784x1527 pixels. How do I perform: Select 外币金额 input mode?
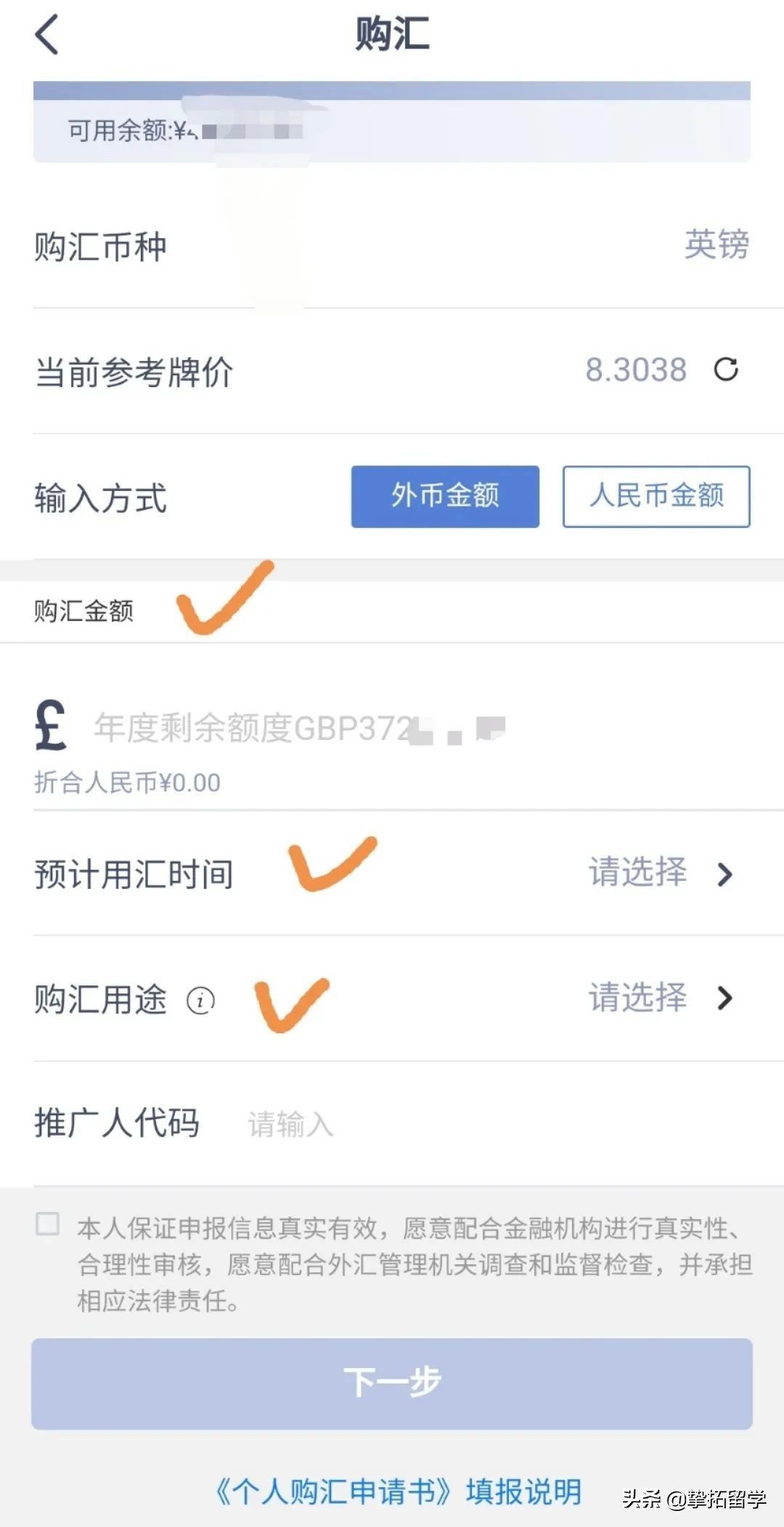click(445, 497)
